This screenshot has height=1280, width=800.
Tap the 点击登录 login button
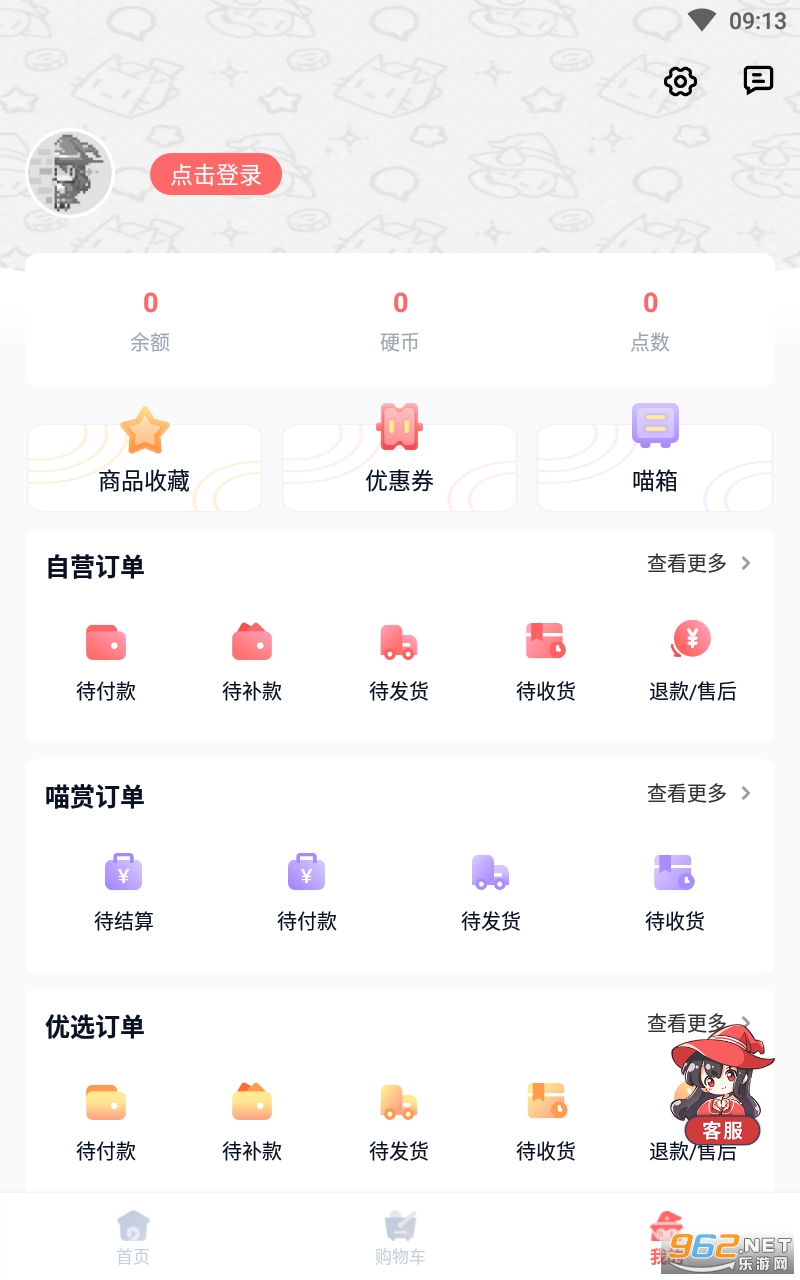click(x=216, y=175)
